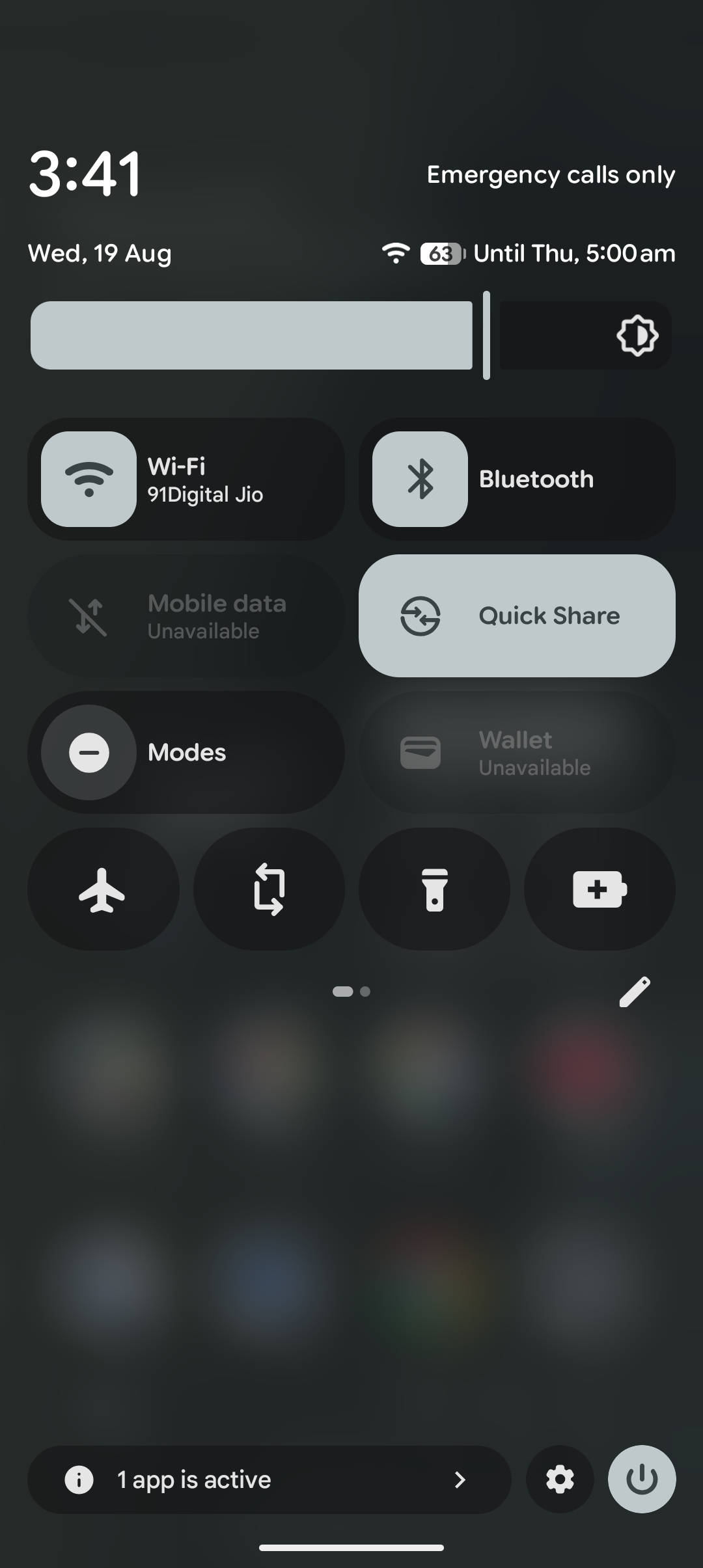Toggle the Bluetooth tile icon
The width and height of the screenshot is (703, 1568).
(x=420, y=479)
